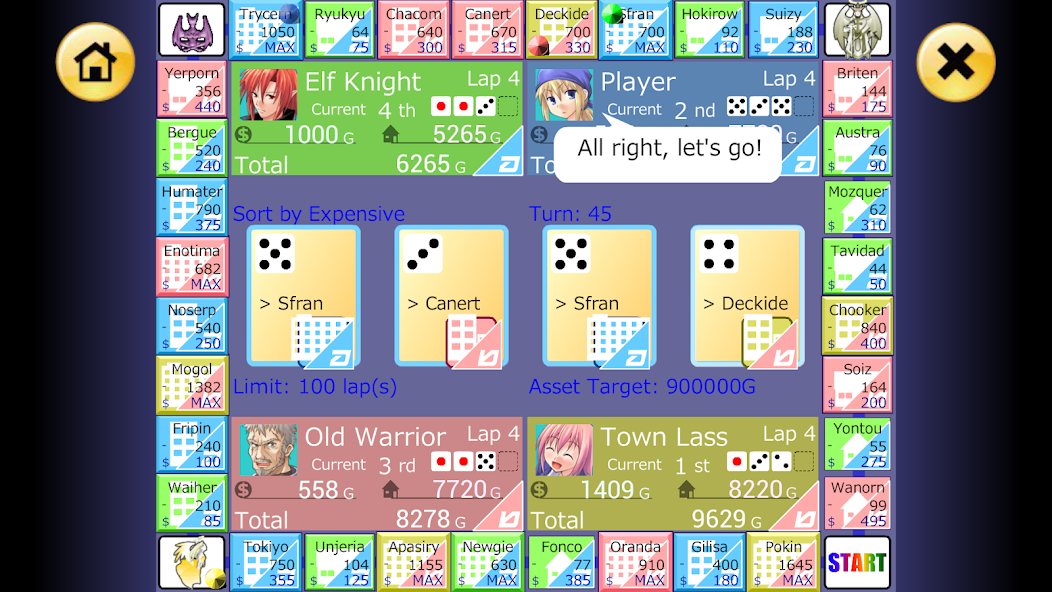This screenshot has width=1052, height=592.
Task: Select the Pokin property tile
Action: coord(783,562)
